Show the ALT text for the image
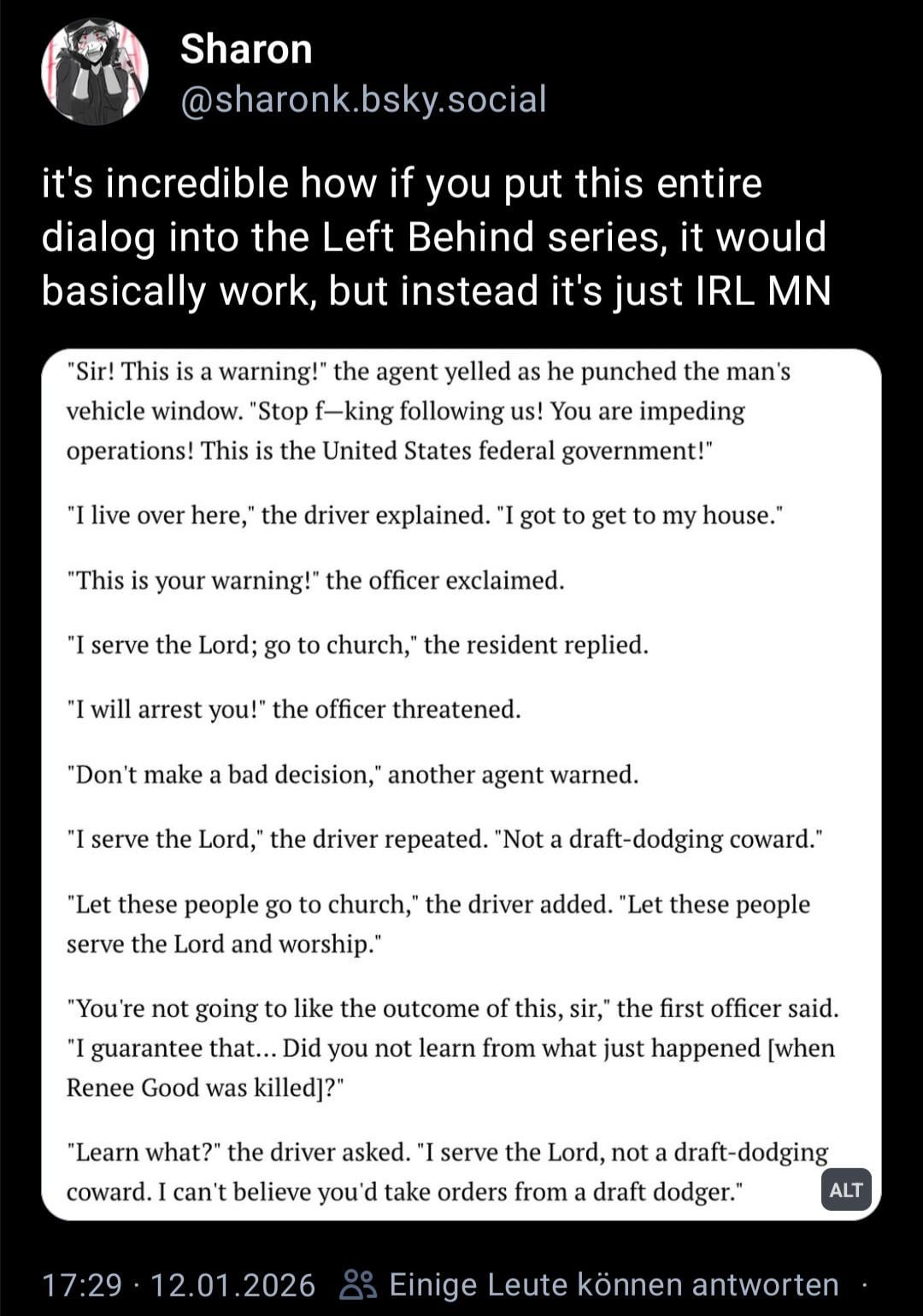 pyautogui.click(x=845, y=1190)
